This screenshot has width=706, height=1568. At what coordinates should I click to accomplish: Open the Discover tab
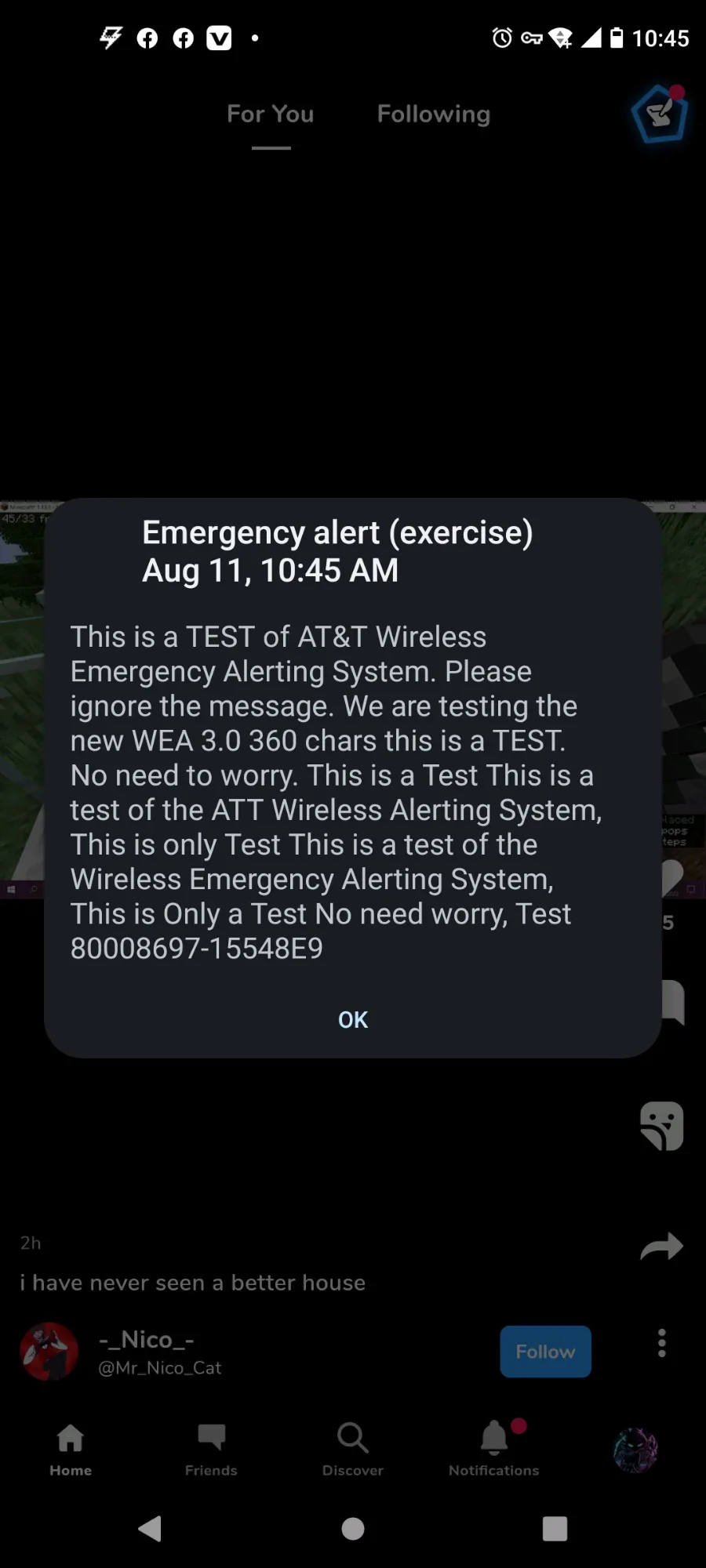[353, 1450]
